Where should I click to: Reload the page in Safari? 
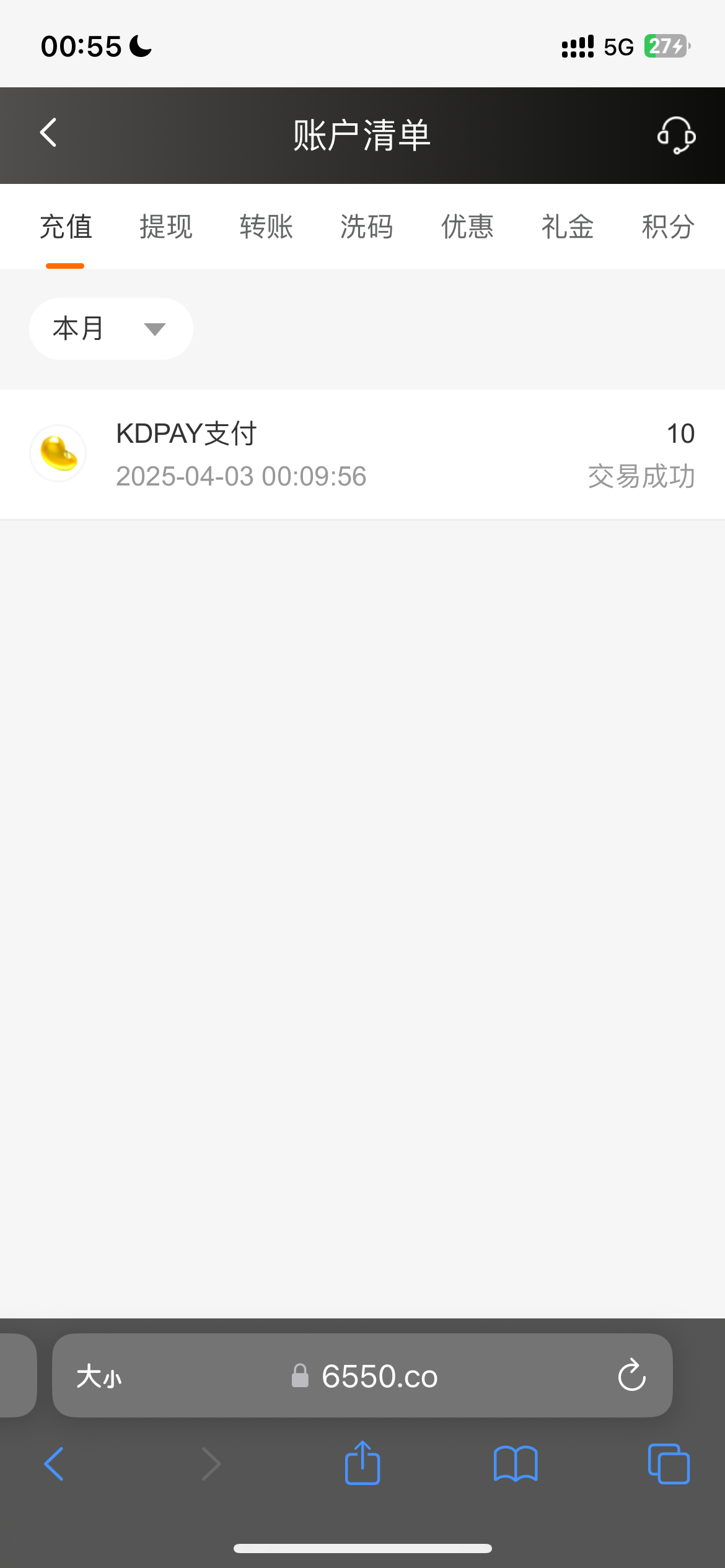[x=631, y=1376]
